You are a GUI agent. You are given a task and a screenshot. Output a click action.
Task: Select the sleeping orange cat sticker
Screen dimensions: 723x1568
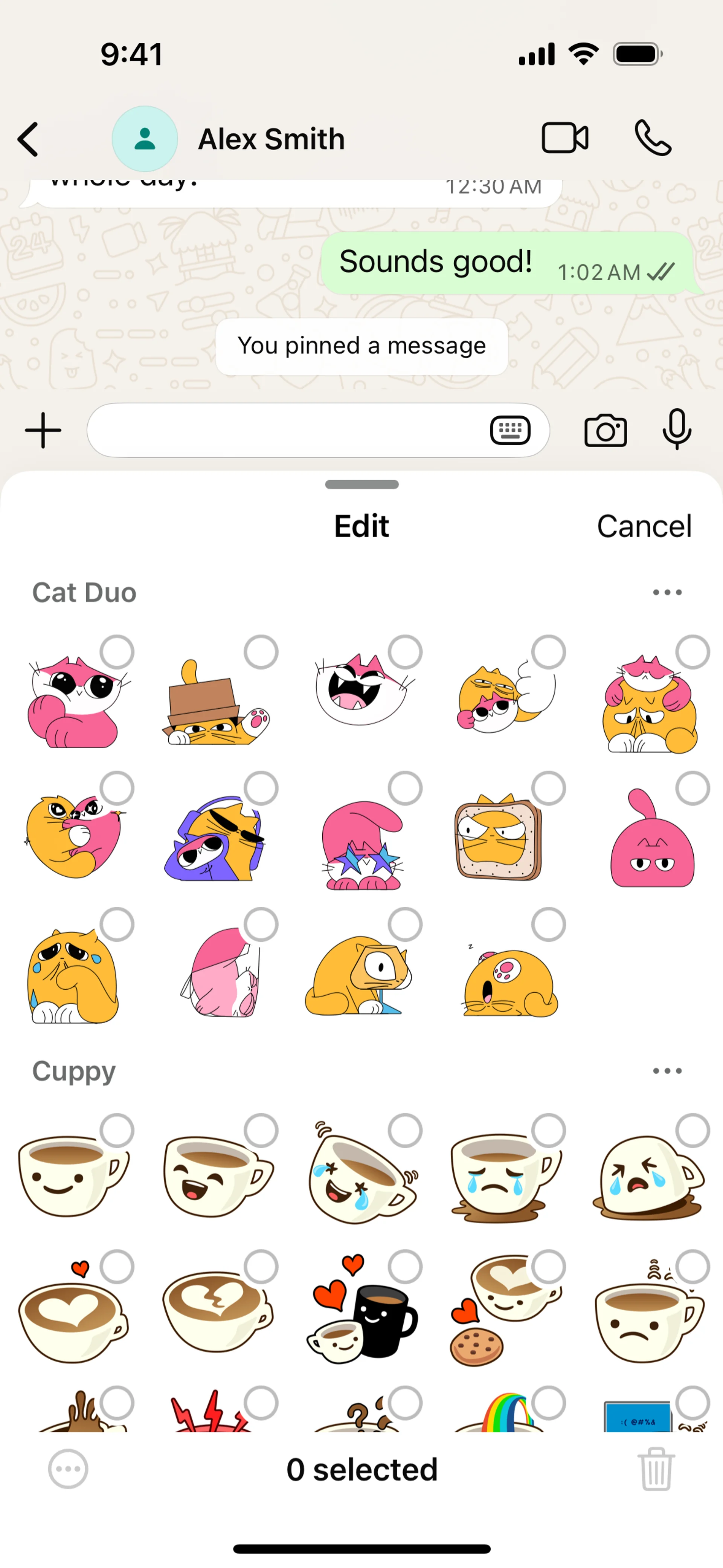(548, 925)
